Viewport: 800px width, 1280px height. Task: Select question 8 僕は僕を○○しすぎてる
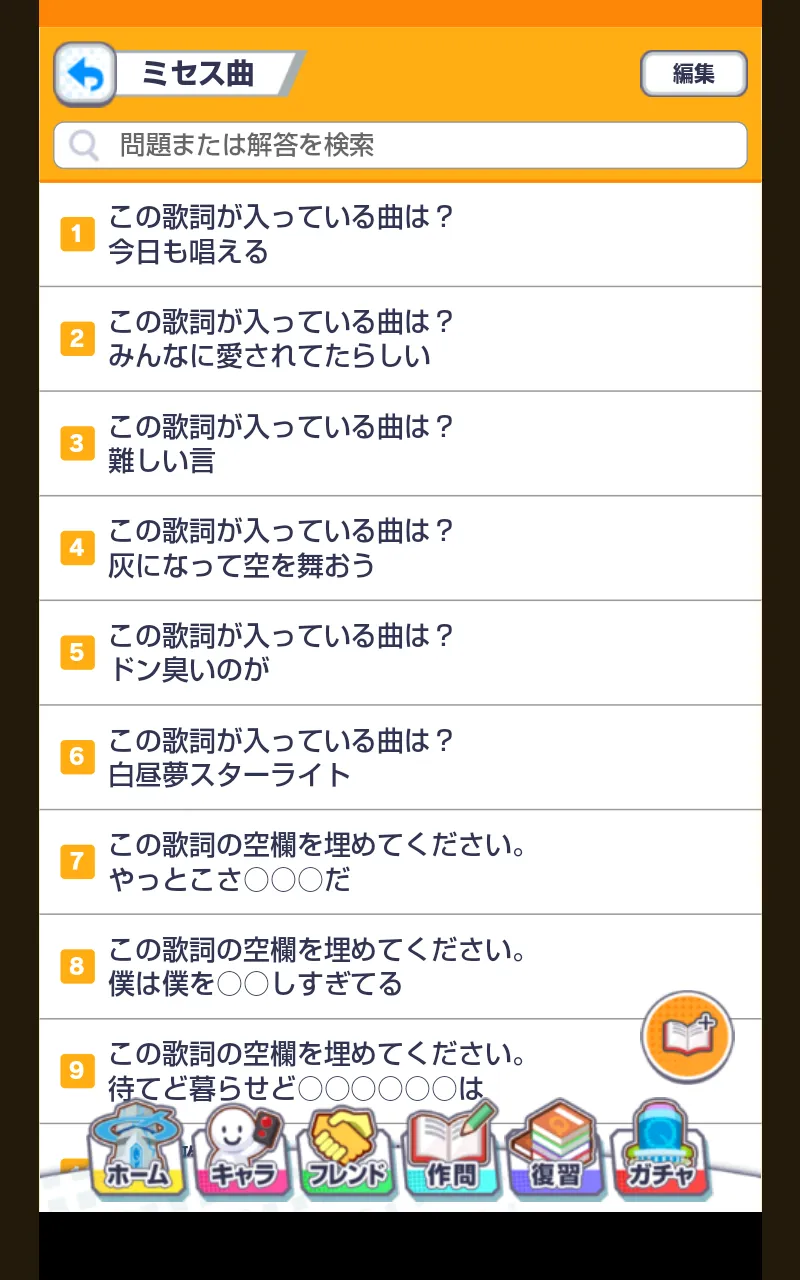(x=400, y=967)
